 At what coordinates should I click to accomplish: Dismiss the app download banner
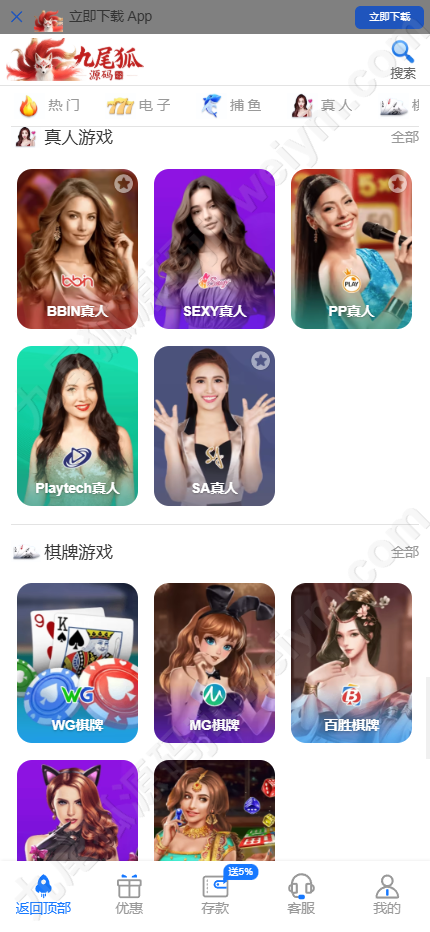click(17, 17)
